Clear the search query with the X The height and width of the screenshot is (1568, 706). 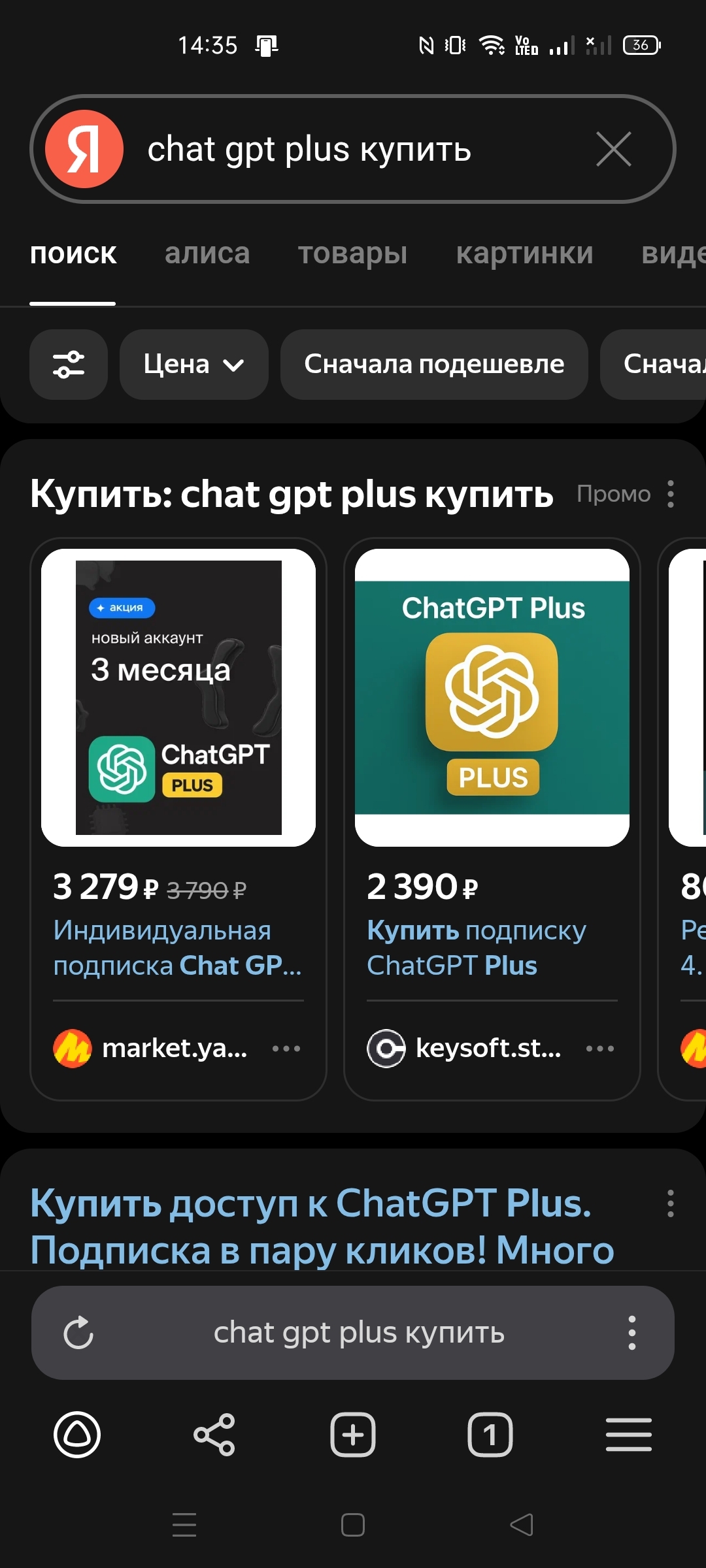[x=614, y=149]
